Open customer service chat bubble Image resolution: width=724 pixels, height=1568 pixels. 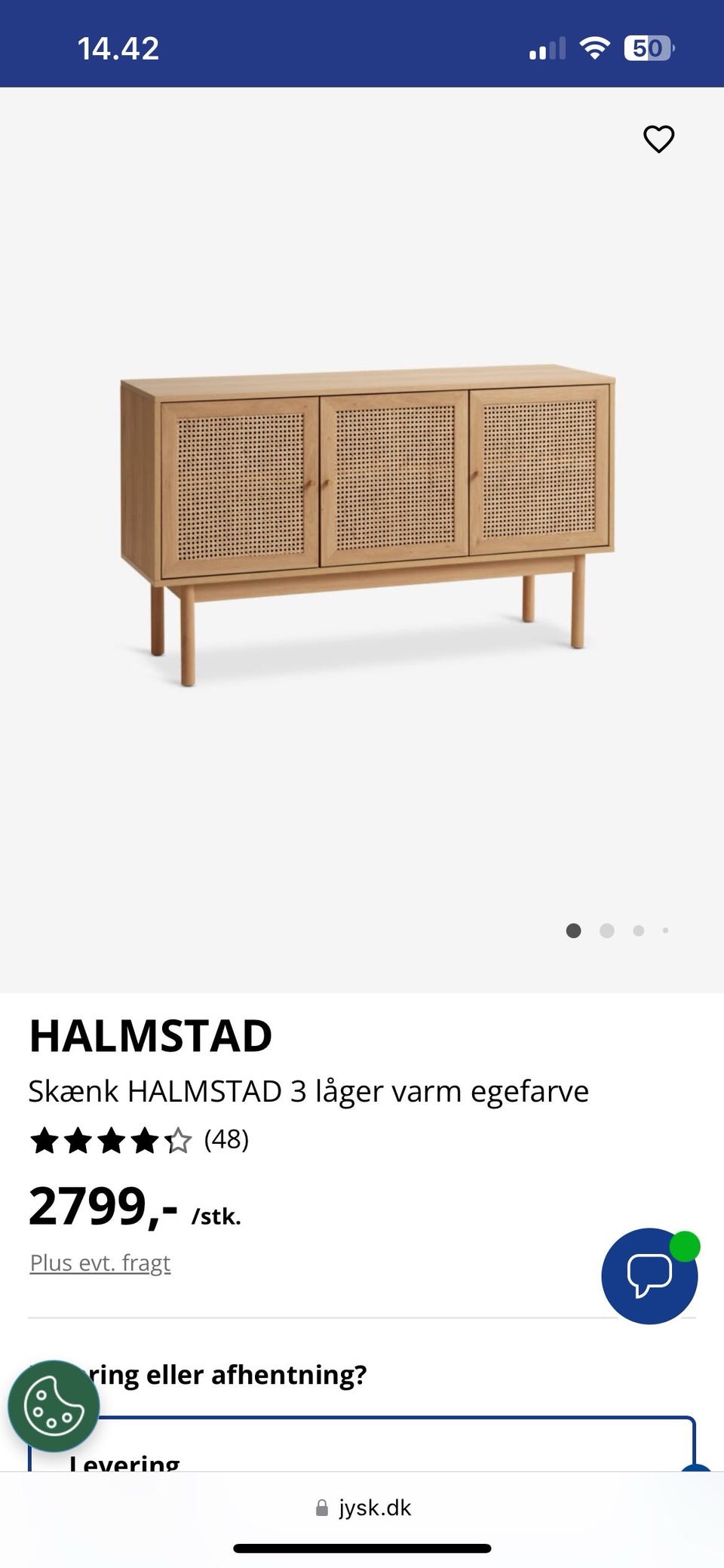pos(649,1276)
